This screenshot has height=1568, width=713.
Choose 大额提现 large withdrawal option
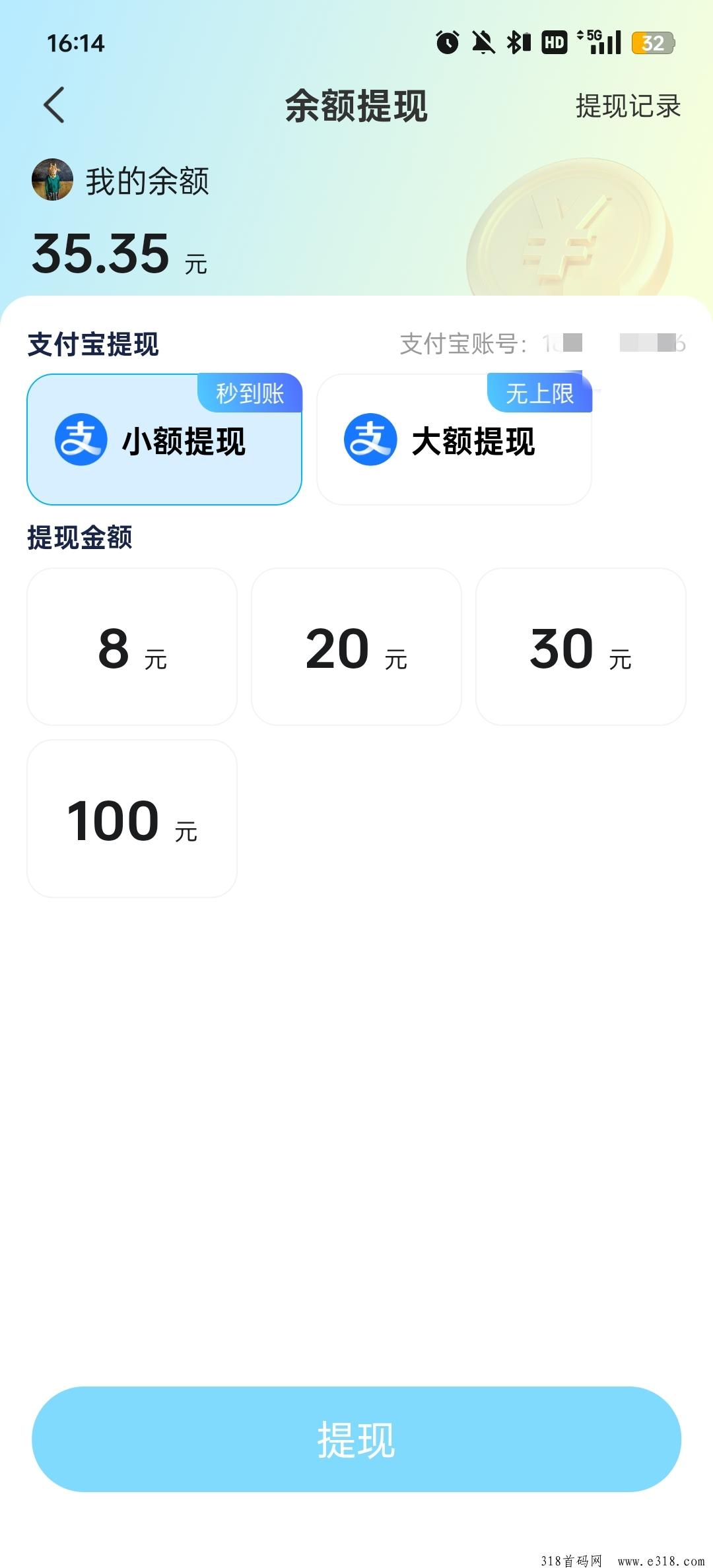click(x=454, y=440)
